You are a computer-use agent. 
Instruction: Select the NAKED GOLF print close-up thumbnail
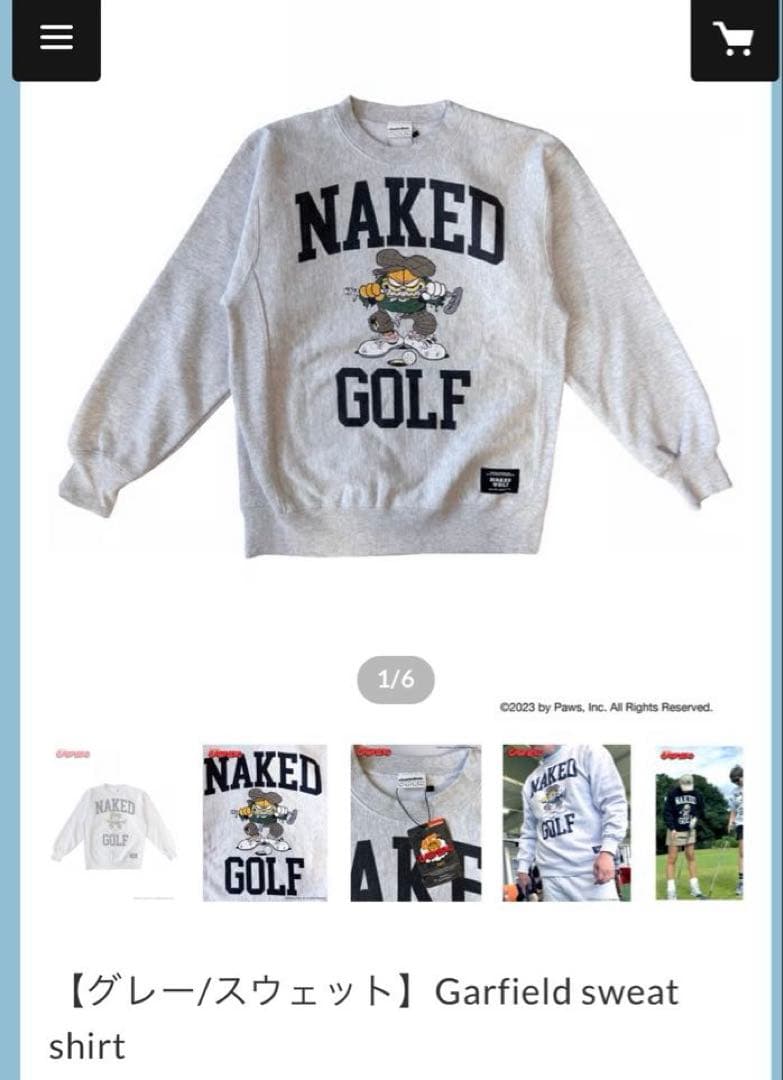264,822
